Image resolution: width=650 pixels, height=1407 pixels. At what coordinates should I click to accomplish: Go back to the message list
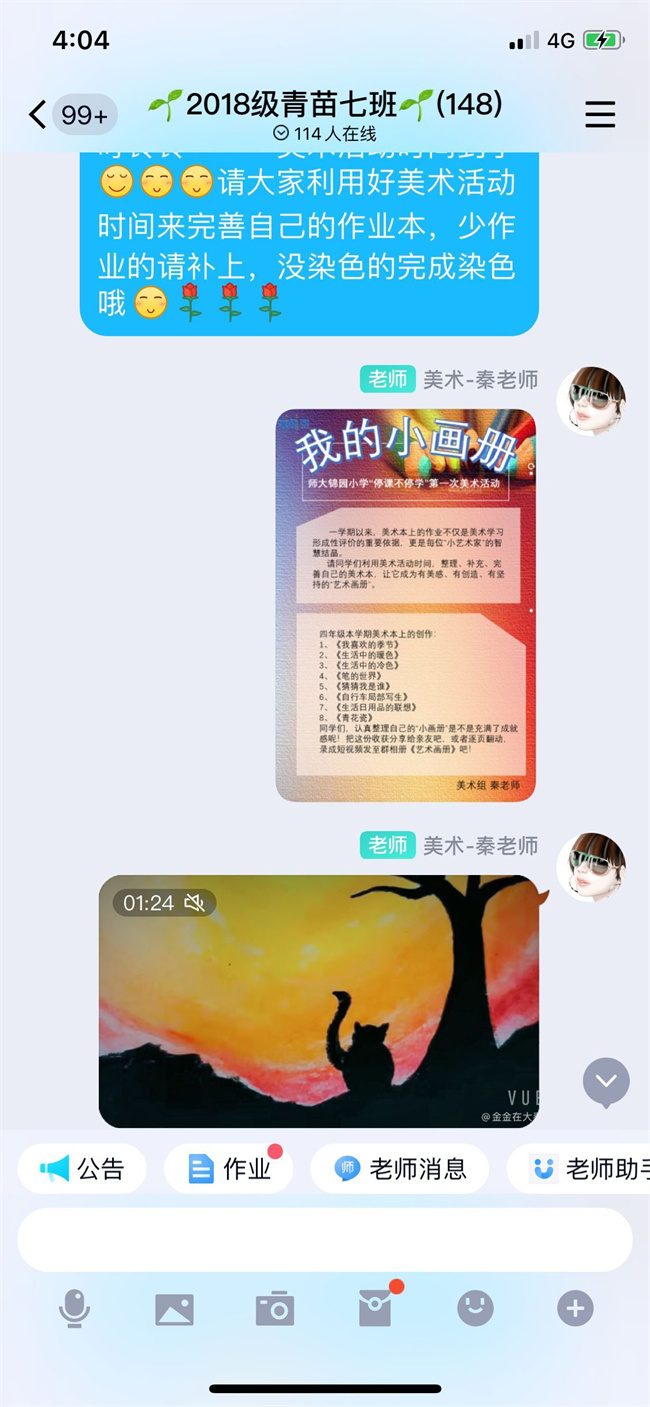click(x=38, y=115)
